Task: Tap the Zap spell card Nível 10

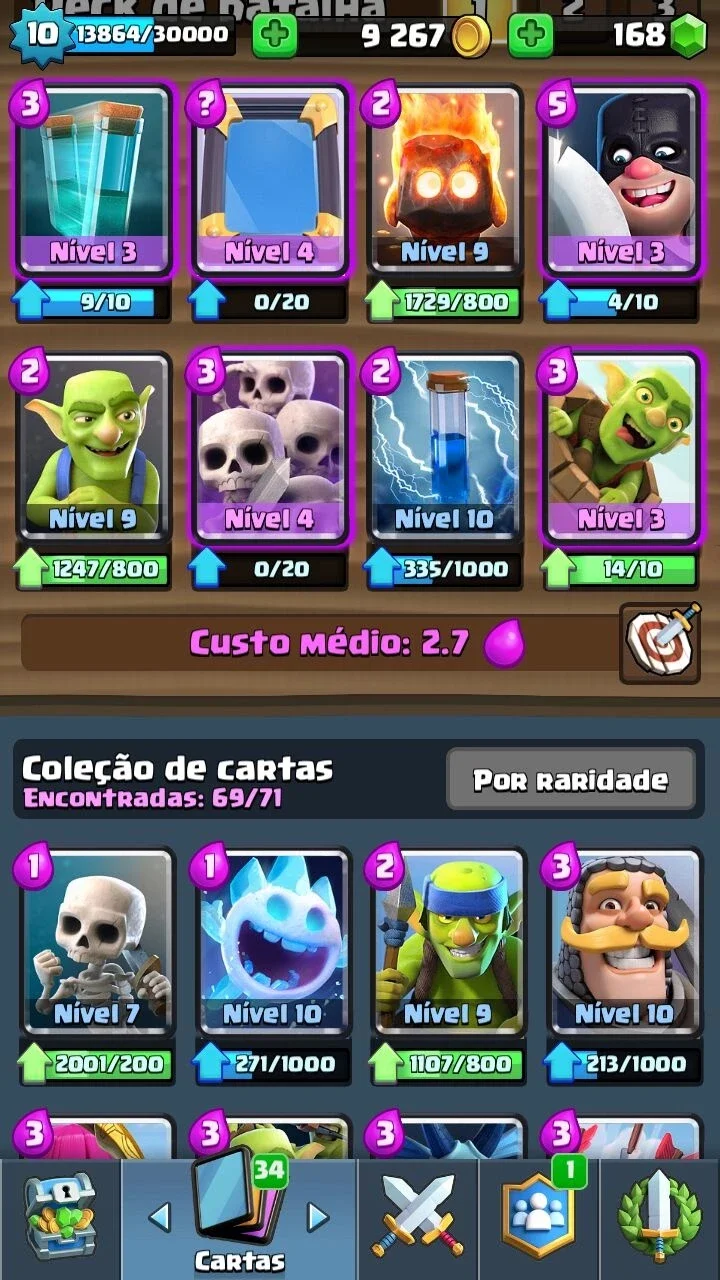Action: pos(445,449)
